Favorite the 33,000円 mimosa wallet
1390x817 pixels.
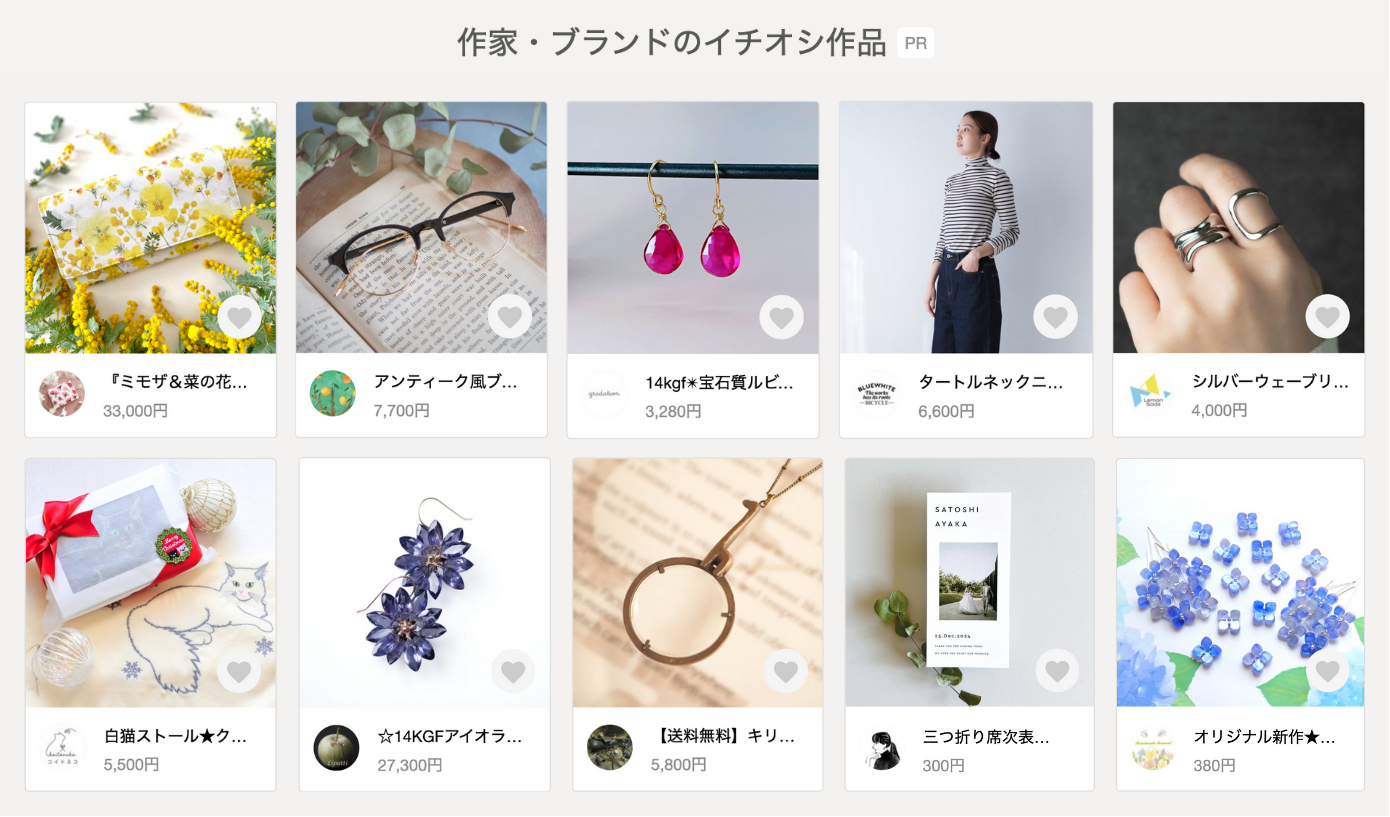pyautogui.click(x=239, y=318)
